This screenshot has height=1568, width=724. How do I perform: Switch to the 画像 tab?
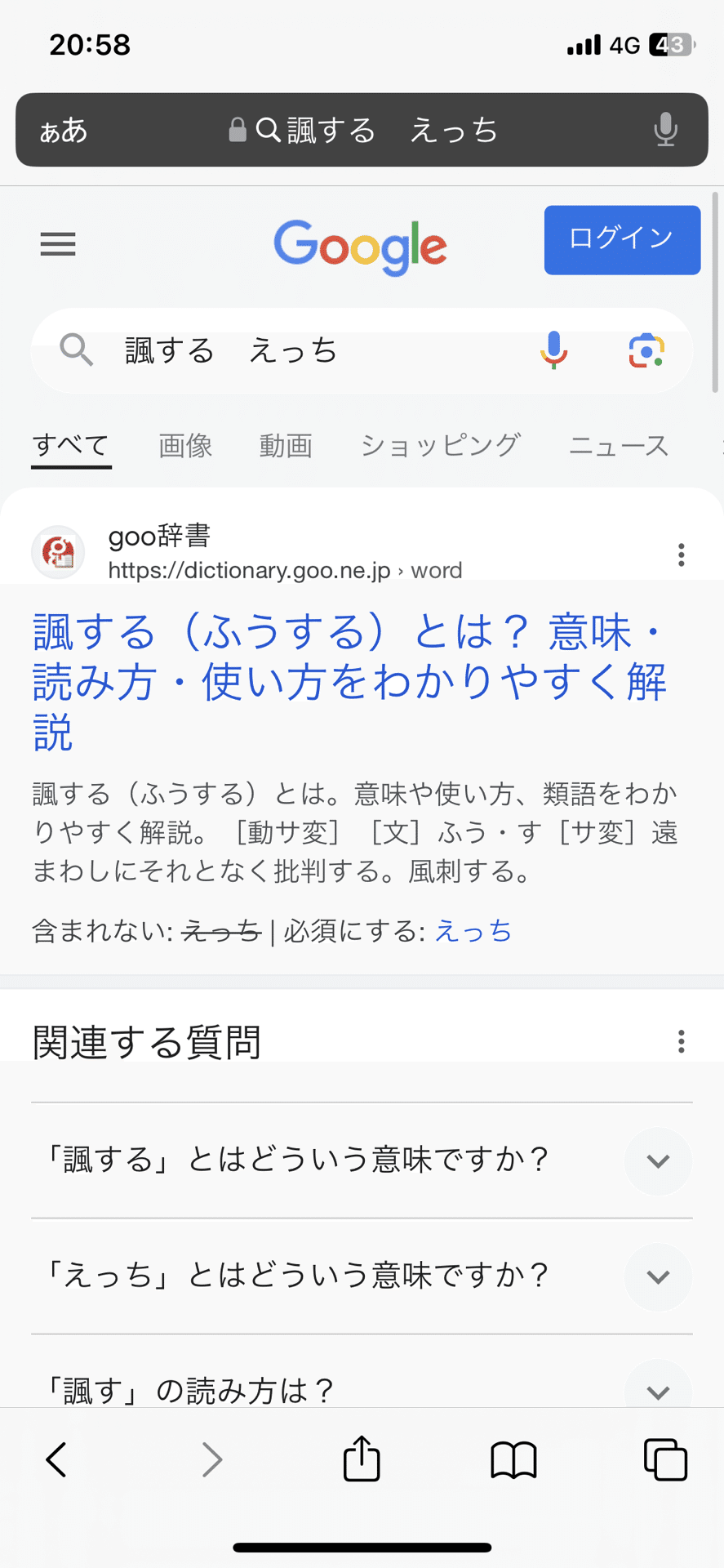[x=185, y=446]
